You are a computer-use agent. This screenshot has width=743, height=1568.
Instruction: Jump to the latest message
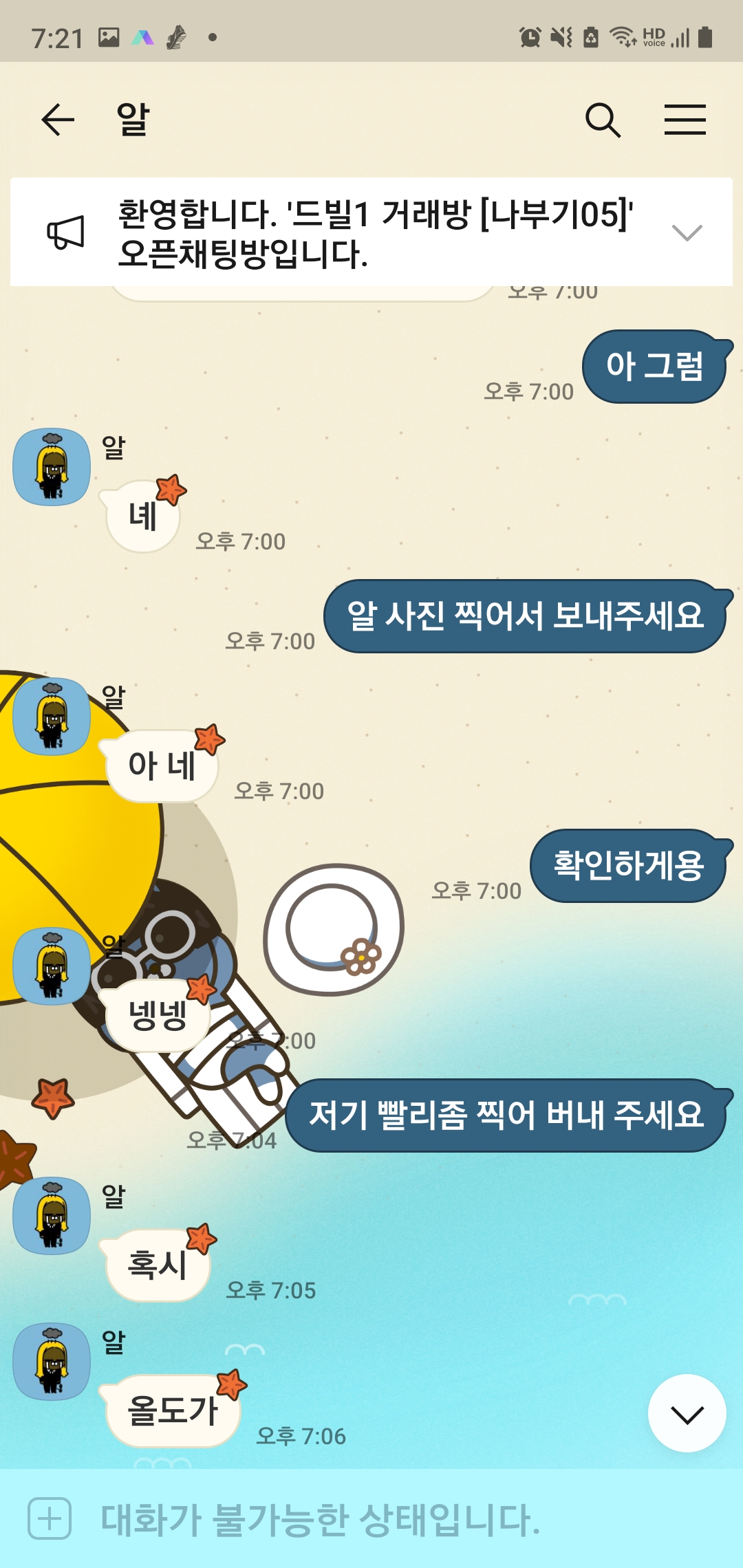[x=687, y=1414]
